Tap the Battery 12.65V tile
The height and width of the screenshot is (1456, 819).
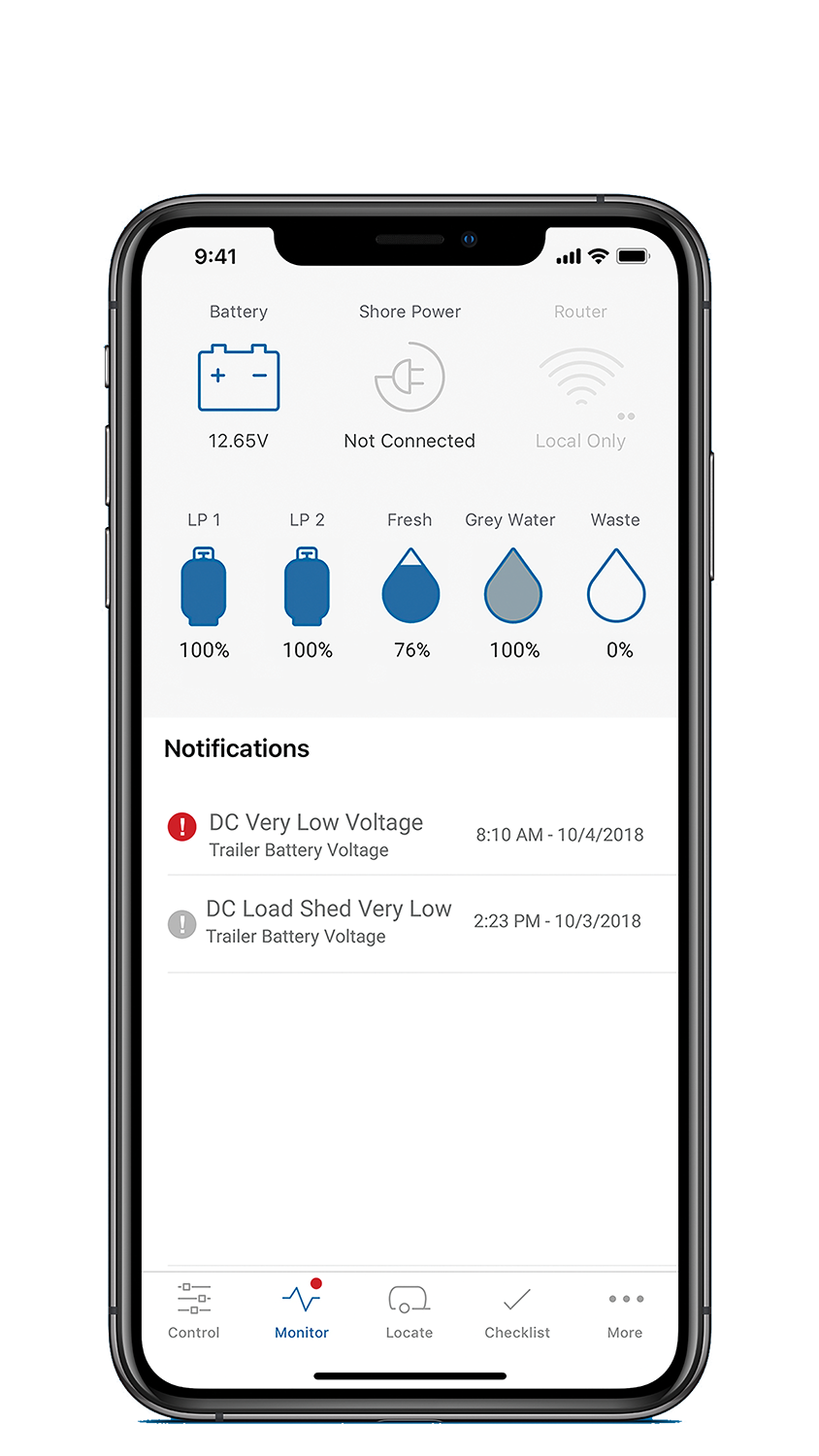coord(239,379)
